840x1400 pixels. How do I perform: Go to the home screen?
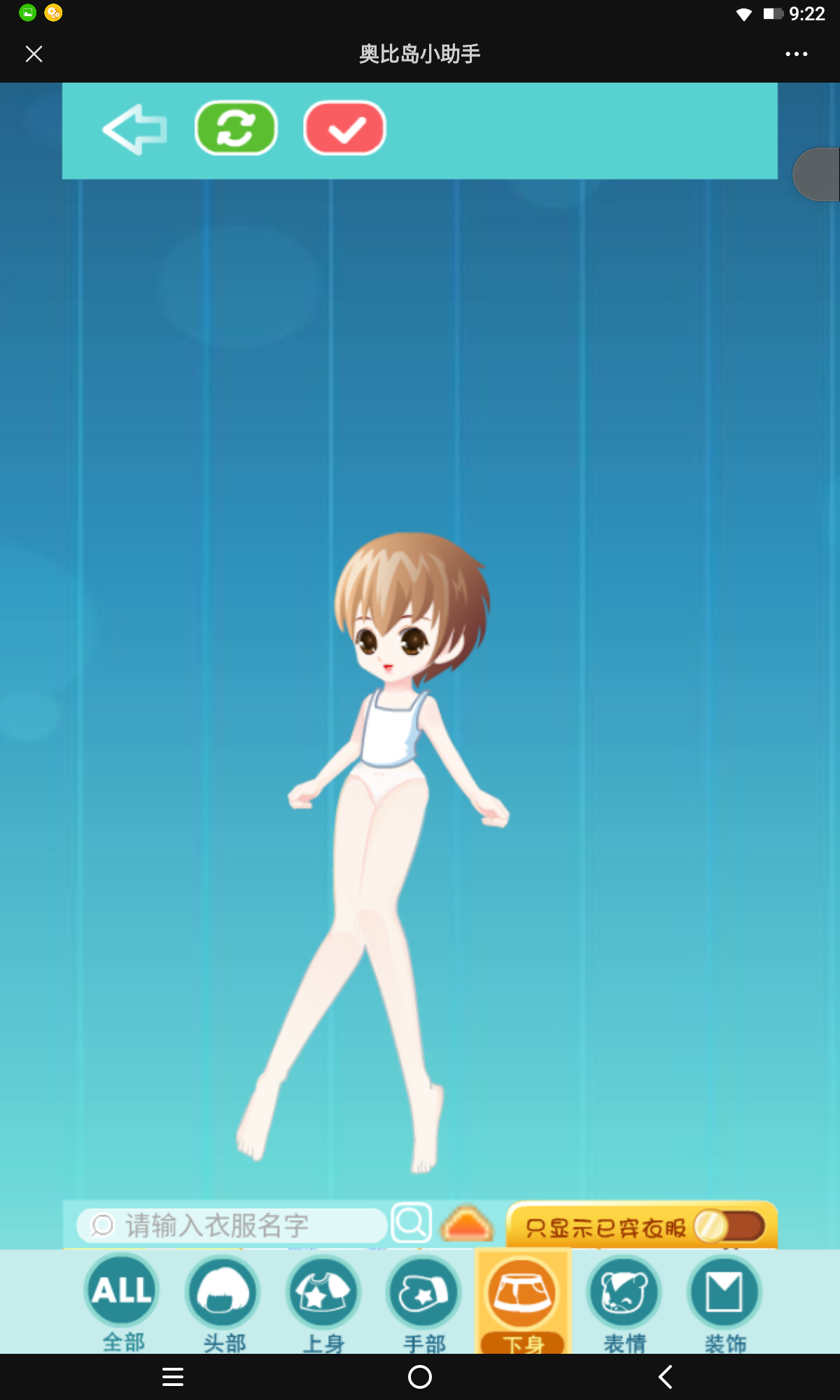[420, 1377]
